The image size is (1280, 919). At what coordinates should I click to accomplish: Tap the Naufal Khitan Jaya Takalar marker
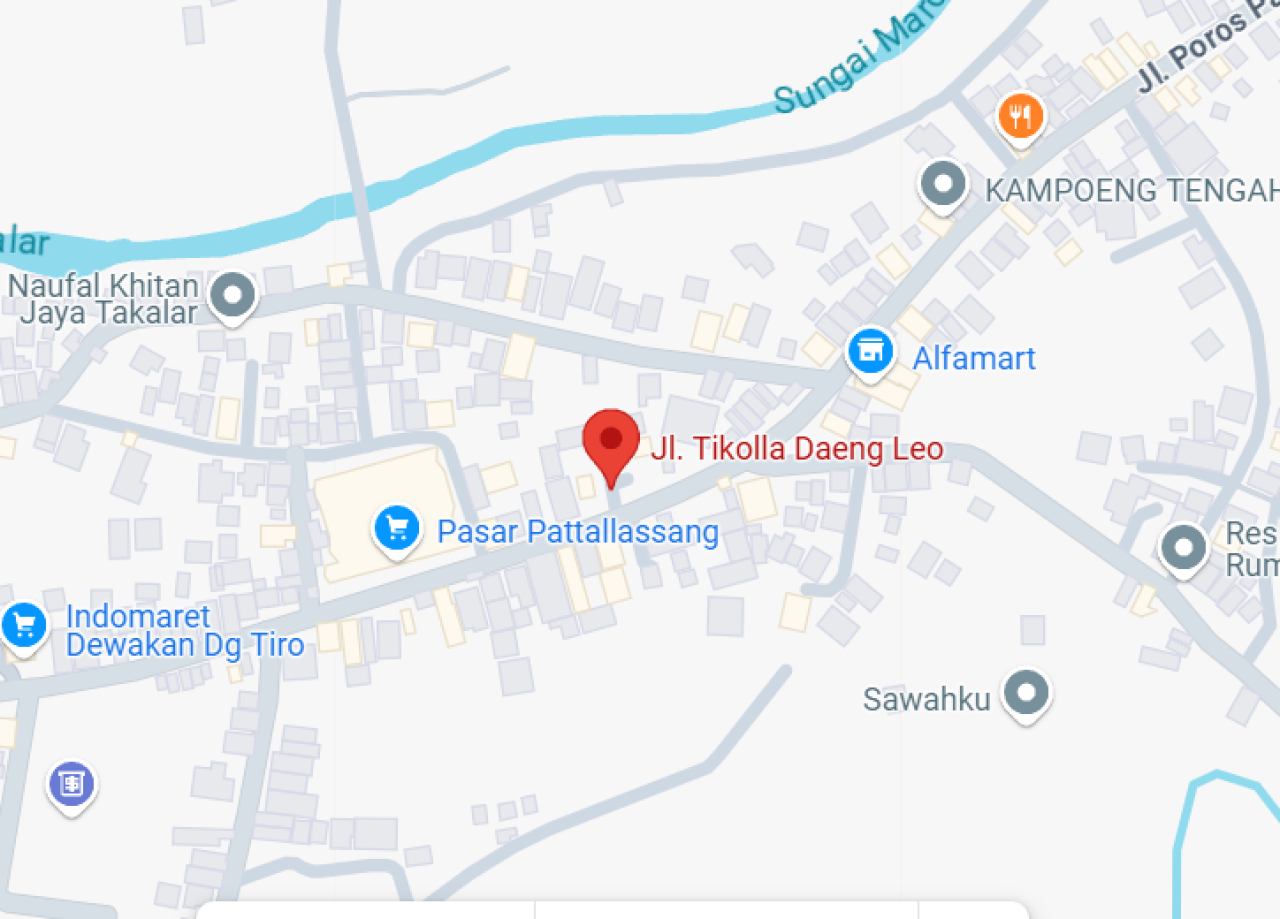236,295
